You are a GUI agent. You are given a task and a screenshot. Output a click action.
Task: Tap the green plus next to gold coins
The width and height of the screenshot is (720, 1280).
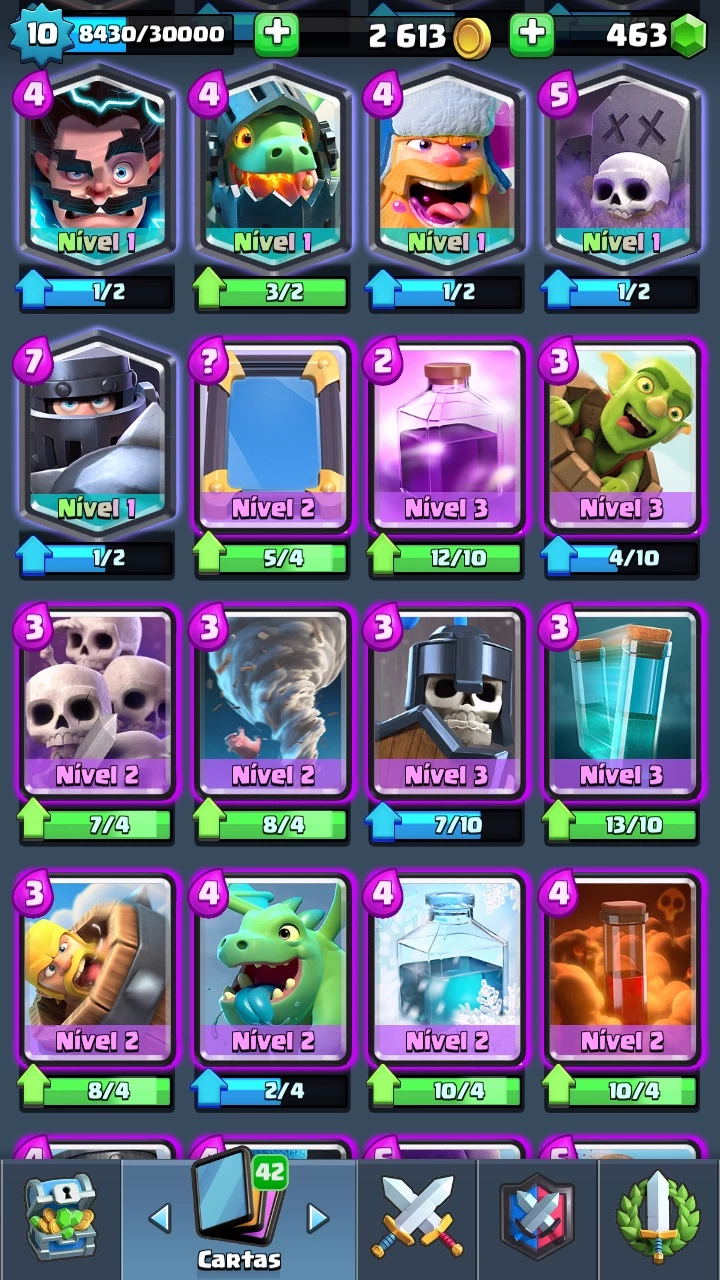coord(277,33)
